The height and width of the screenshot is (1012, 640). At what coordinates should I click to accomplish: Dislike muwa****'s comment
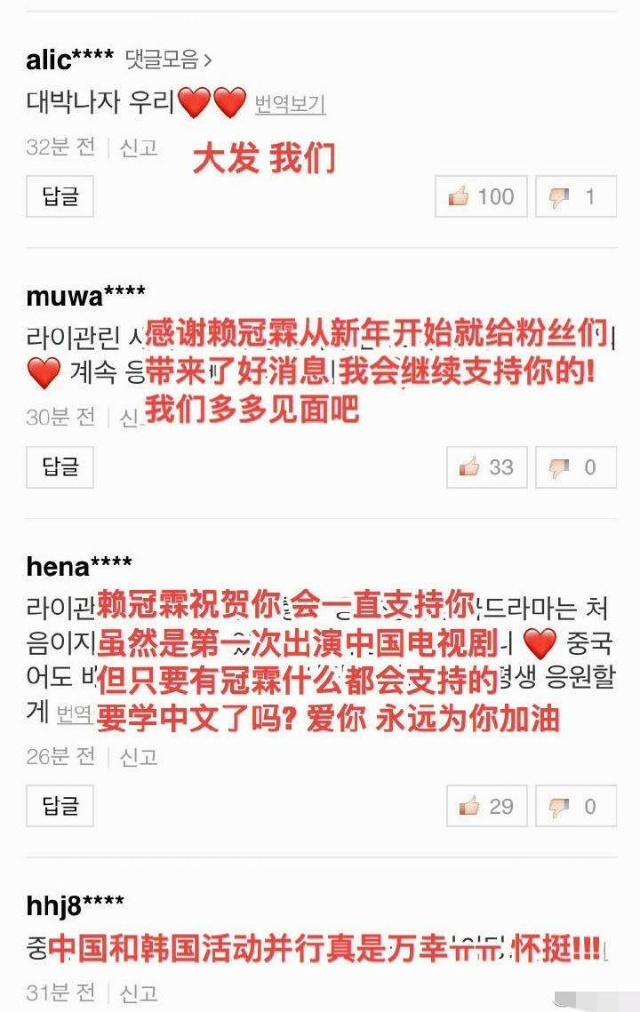pos(576,466)
